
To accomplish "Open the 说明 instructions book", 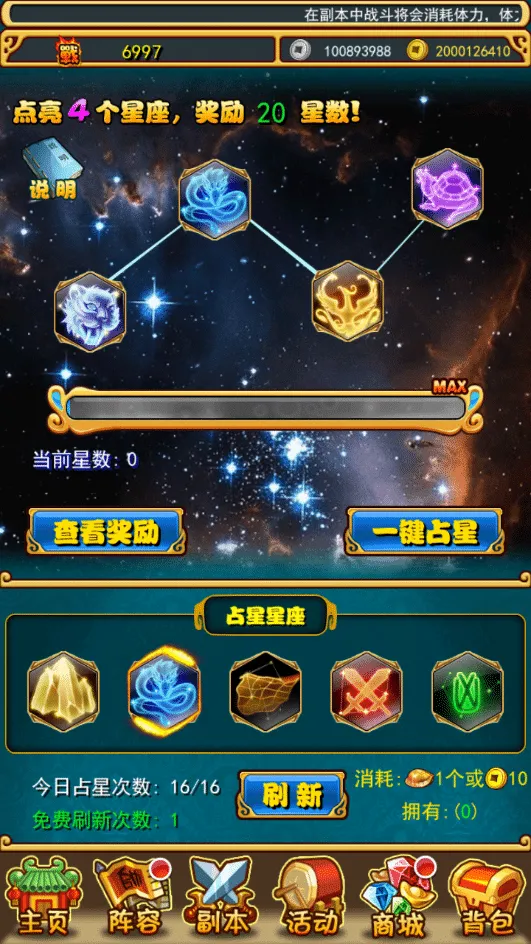I will click(52, 170).
